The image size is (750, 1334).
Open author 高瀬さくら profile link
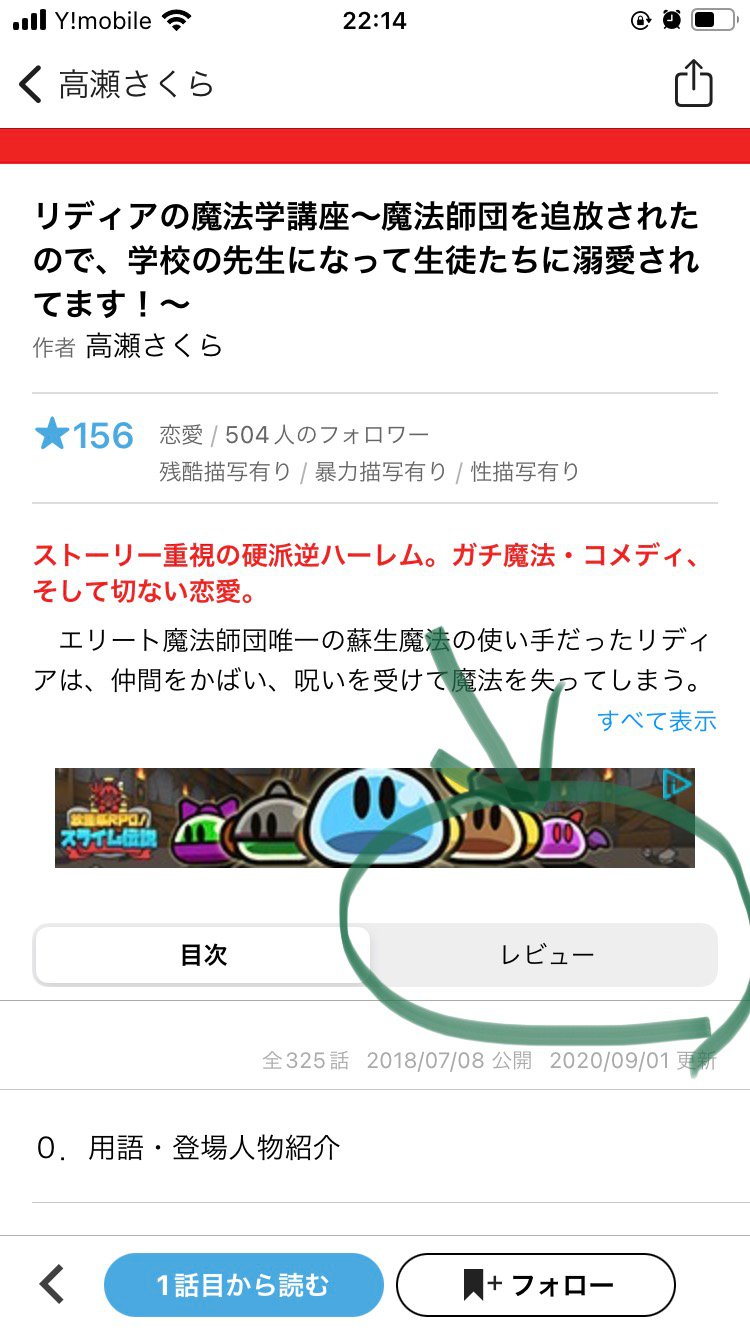(154, 346)
